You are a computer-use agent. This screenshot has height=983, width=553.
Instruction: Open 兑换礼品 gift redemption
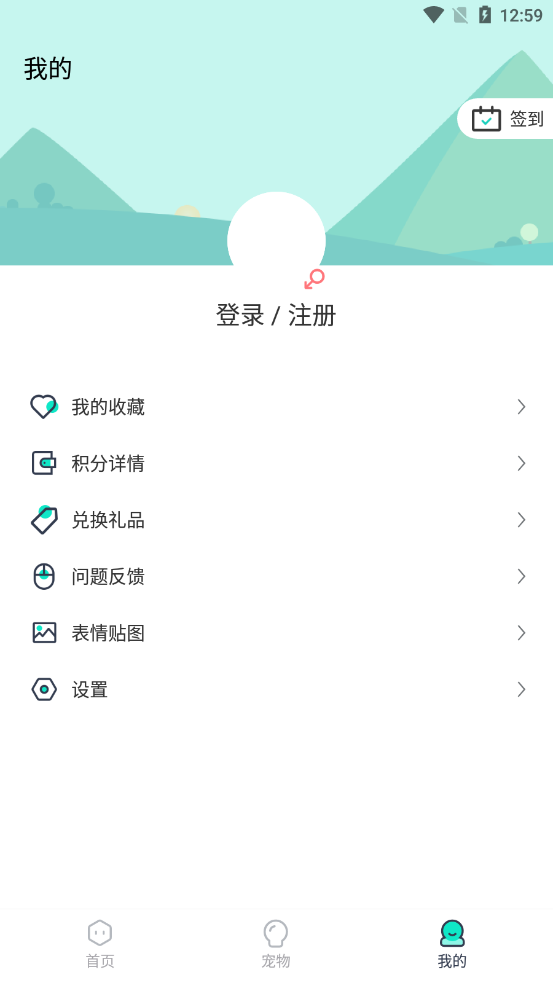(276, 520)
